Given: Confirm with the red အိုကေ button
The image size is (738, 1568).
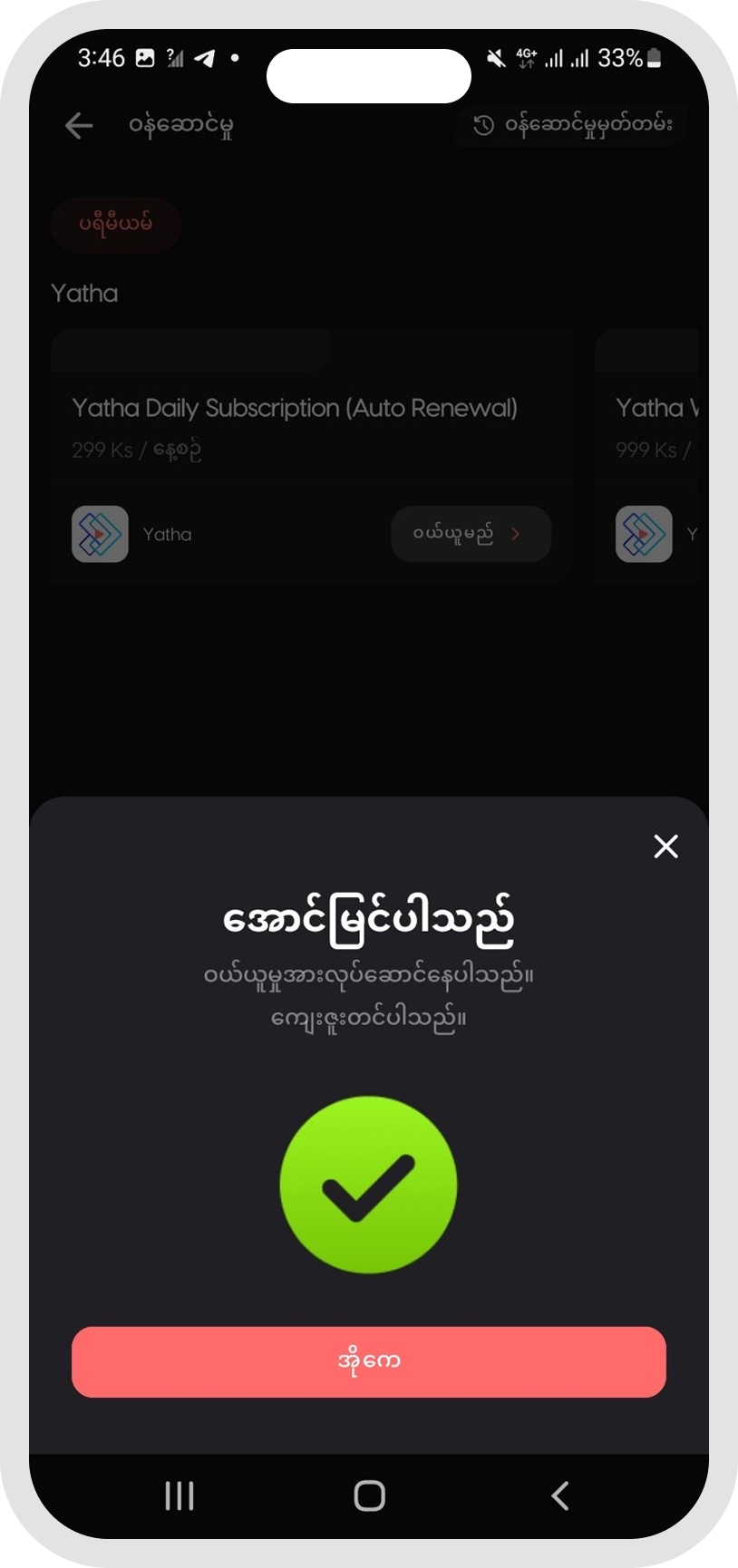Looking at the screenshot, I should (x=368, y=1361).
